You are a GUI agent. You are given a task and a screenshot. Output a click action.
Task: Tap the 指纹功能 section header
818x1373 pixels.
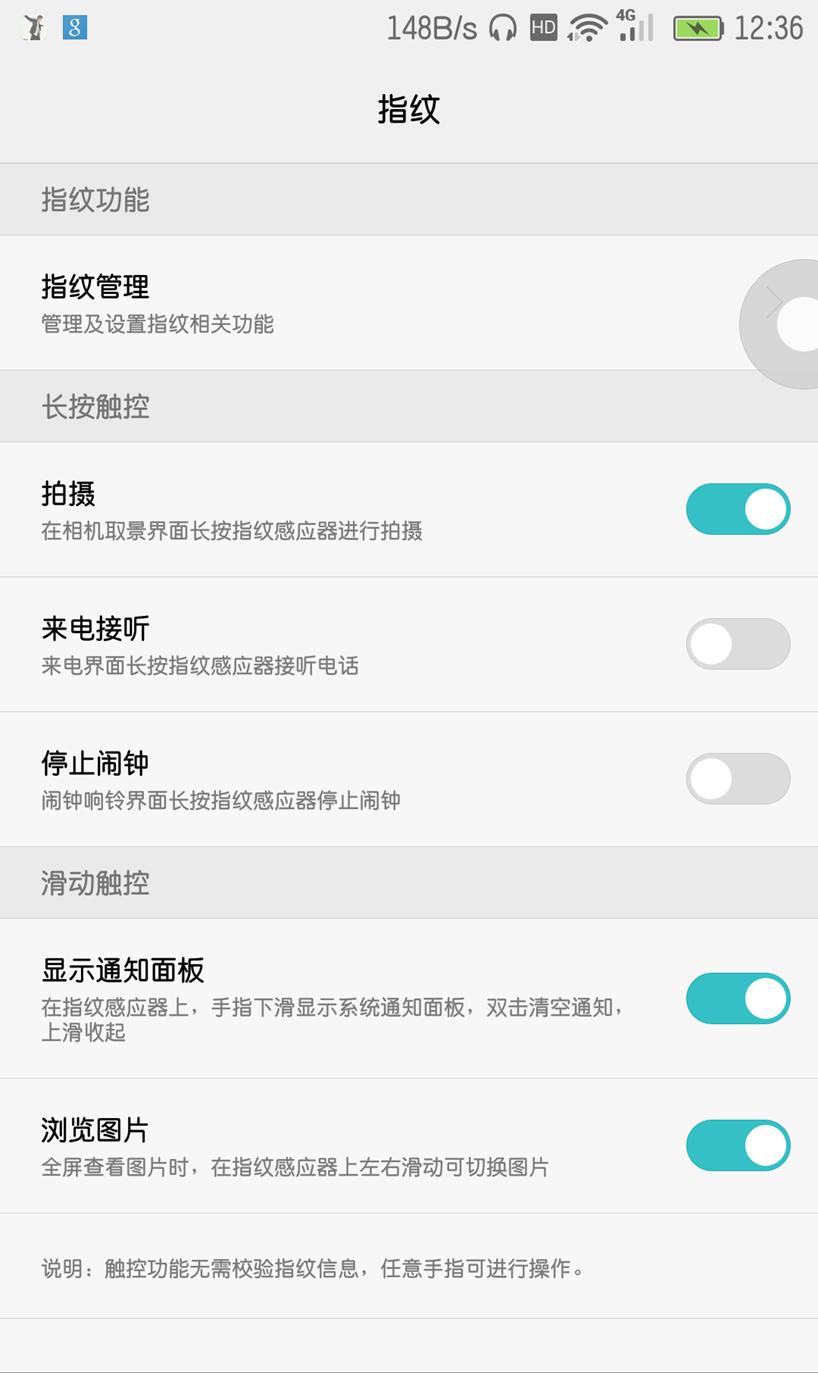click(95, 199)
